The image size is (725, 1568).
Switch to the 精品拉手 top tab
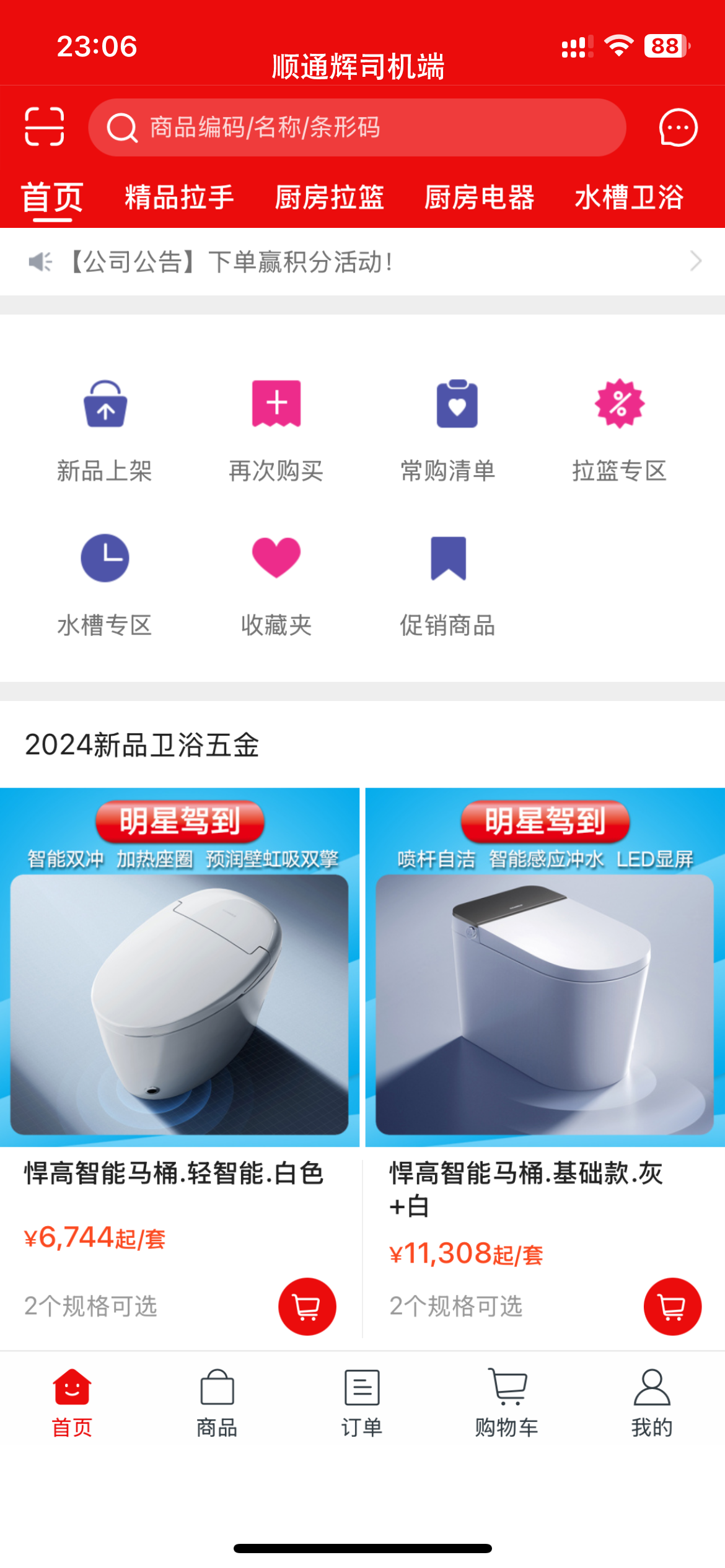180,198
